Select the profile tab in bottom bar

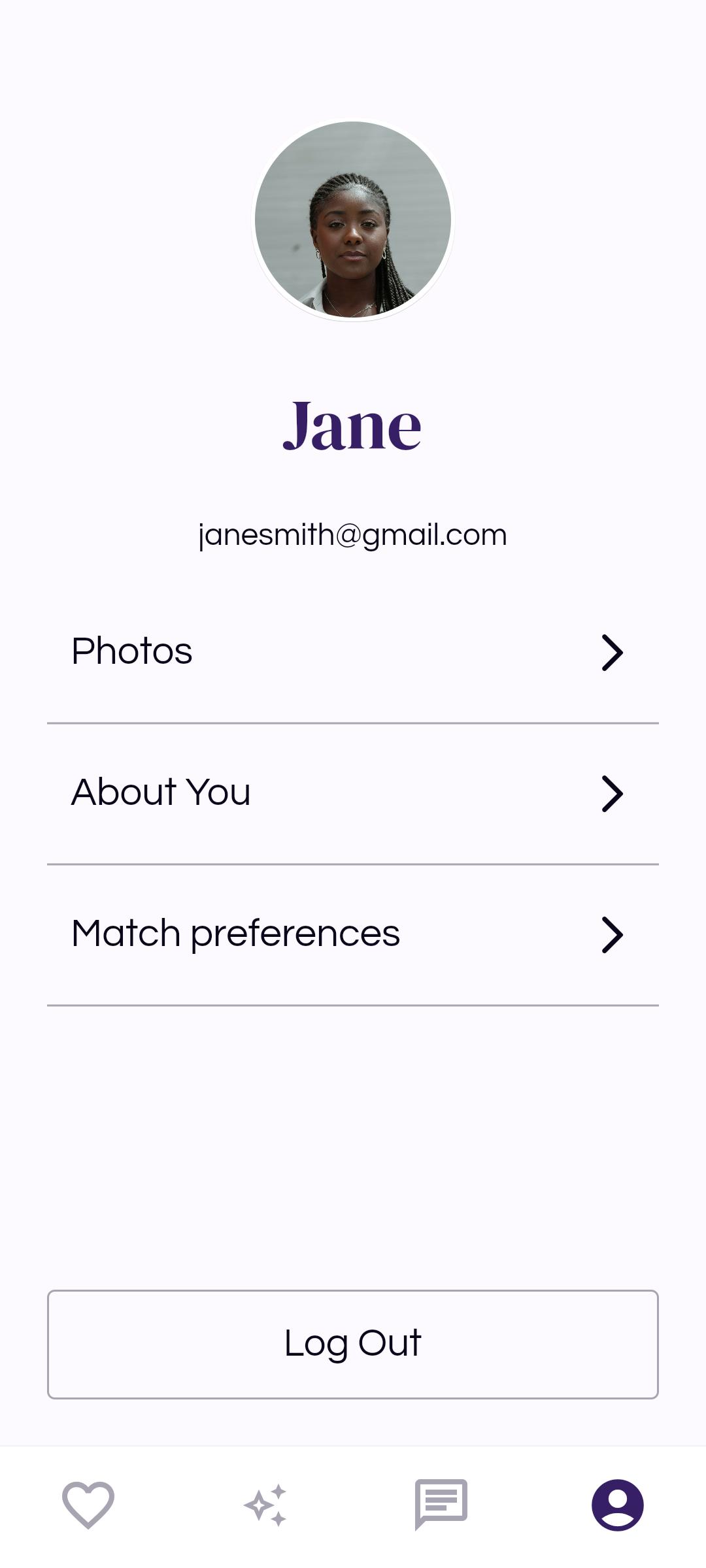pyautogui.click(x=618, y=1505)
